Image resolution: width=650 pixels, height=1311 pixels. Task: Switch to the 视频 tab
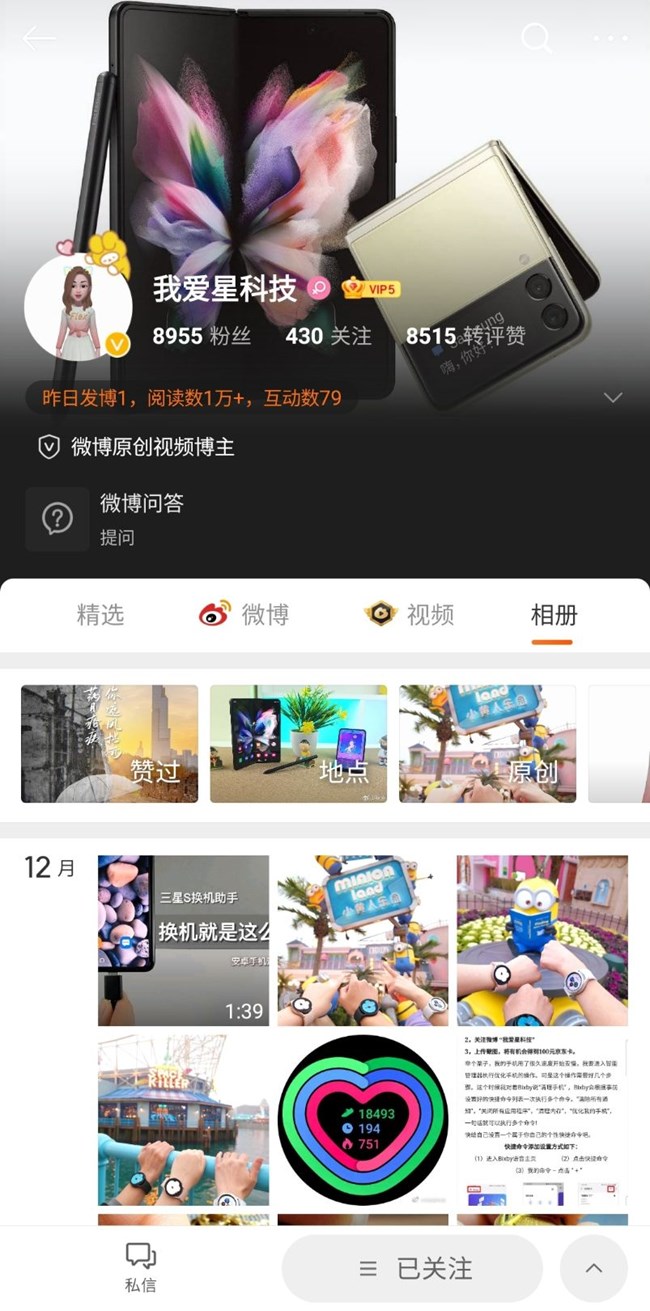(x=409, y=614)
